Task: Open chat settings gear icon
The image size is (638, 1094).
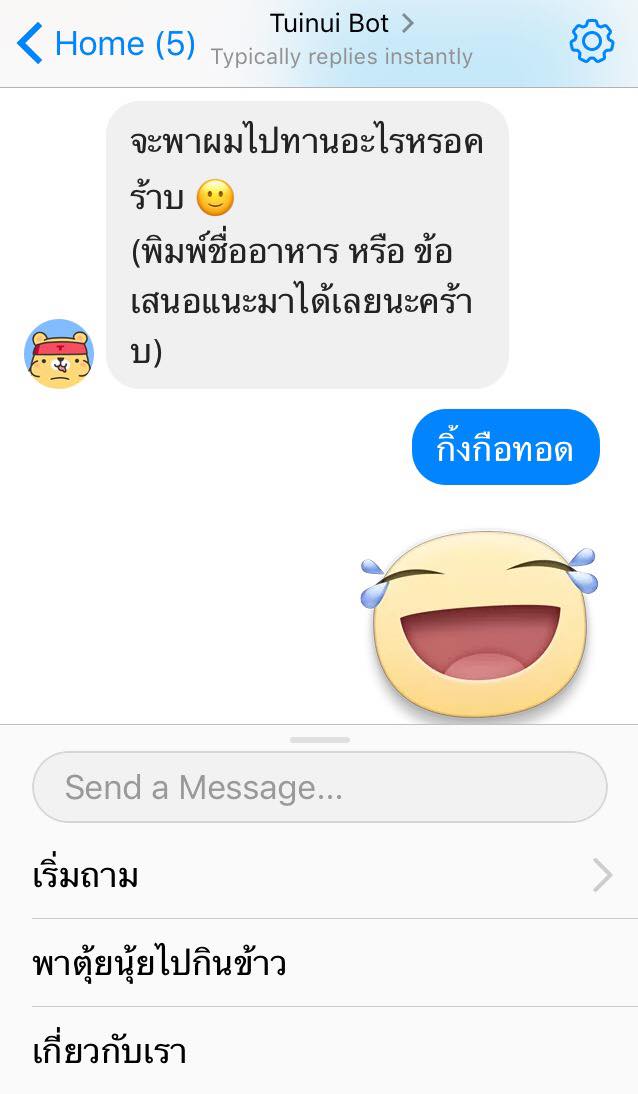Action: (x=591, y=43)
